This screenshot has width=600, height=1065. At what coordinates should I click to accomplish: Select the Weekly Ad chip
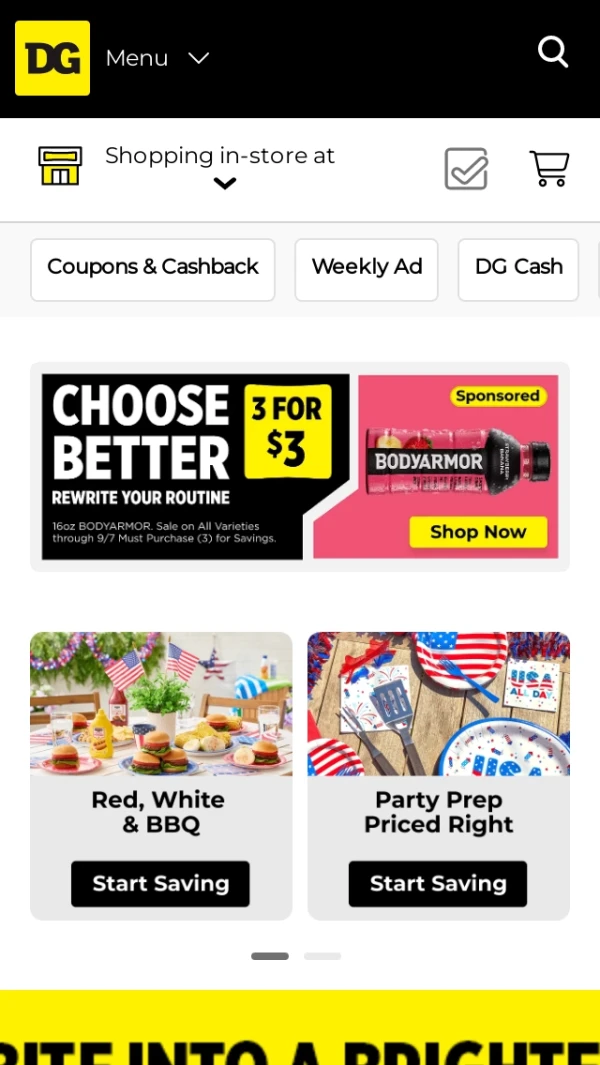(x=366, y=269)
